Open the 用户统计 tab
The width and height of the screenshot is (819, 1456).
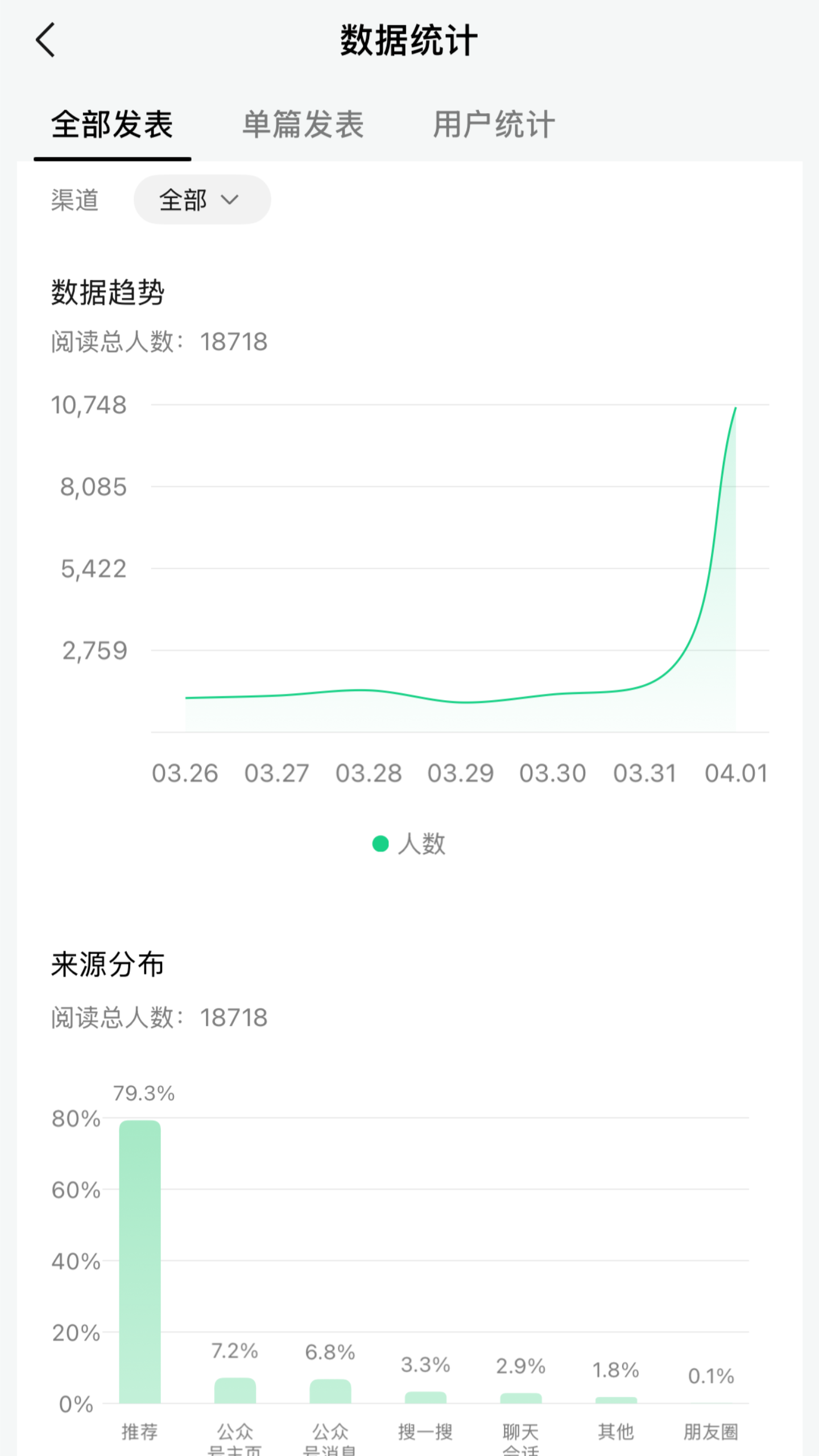494,125
